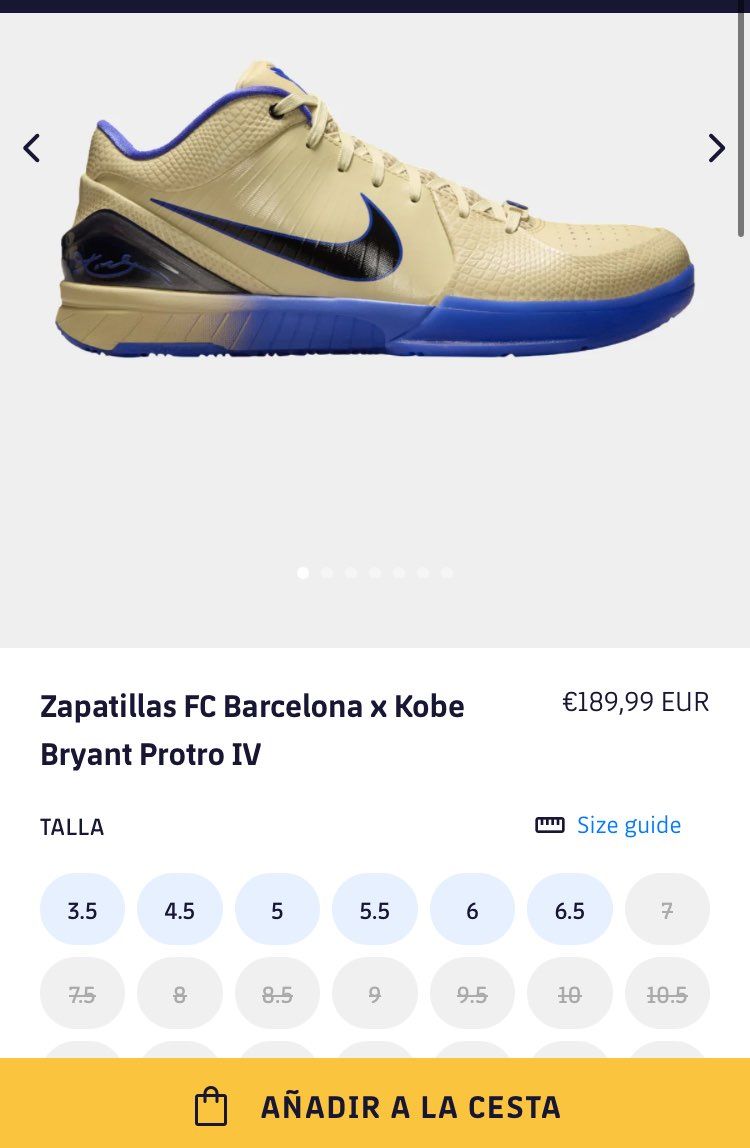Pick size 5

(277, 910)
